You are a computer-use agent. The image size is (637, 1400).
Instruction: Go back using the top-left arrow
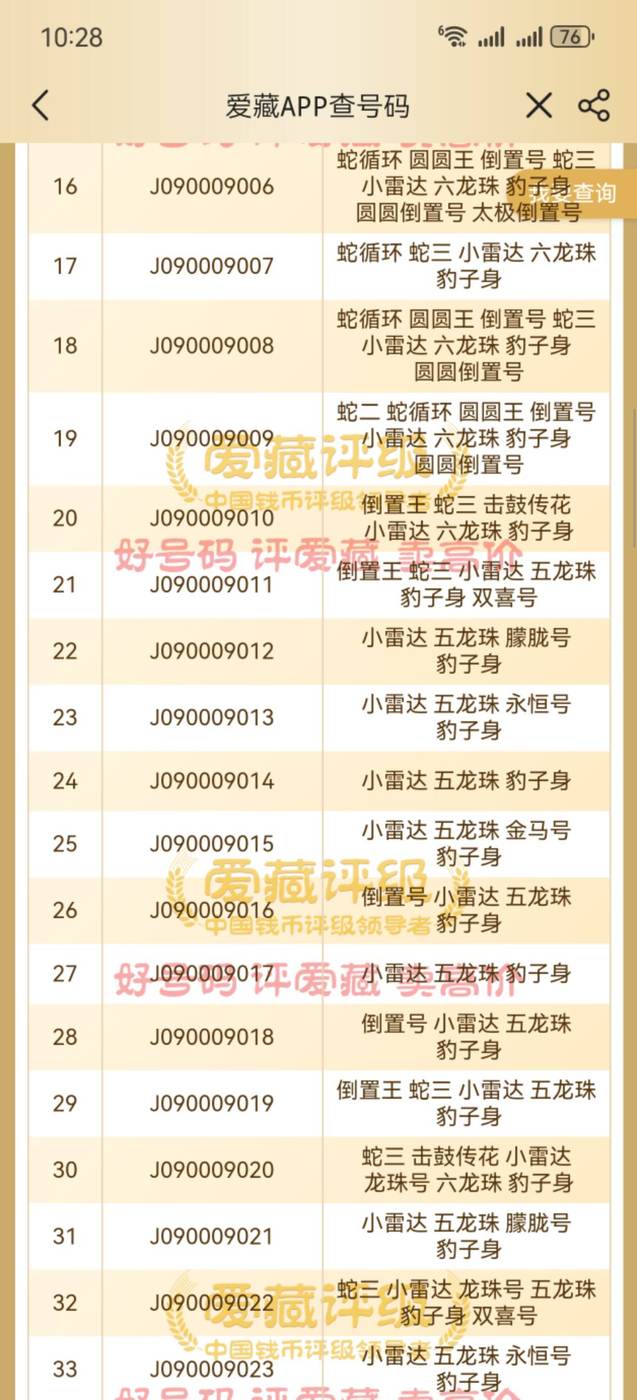tap(40, 105)
